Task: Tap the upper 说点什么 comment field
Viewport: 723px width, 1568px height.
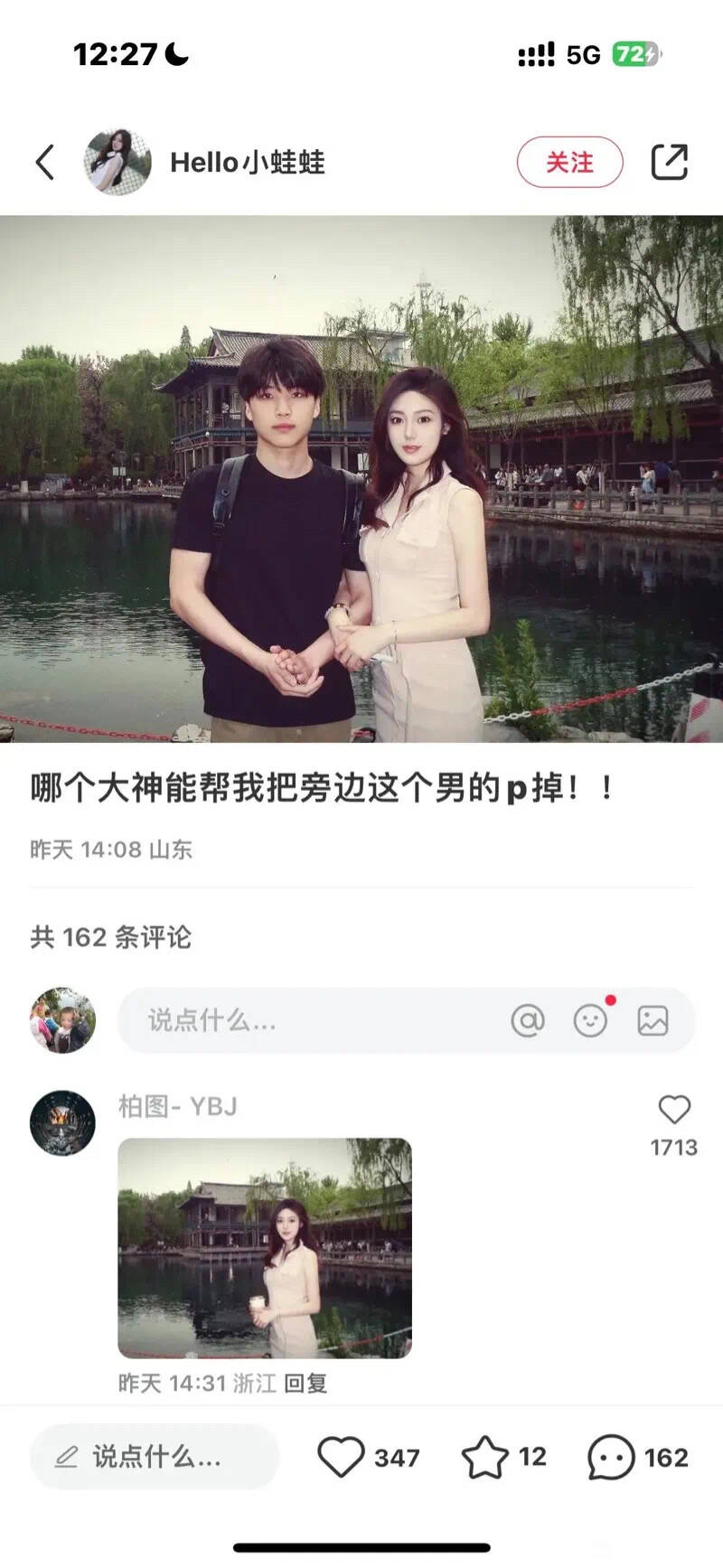Action: [x=307, y=1020]
